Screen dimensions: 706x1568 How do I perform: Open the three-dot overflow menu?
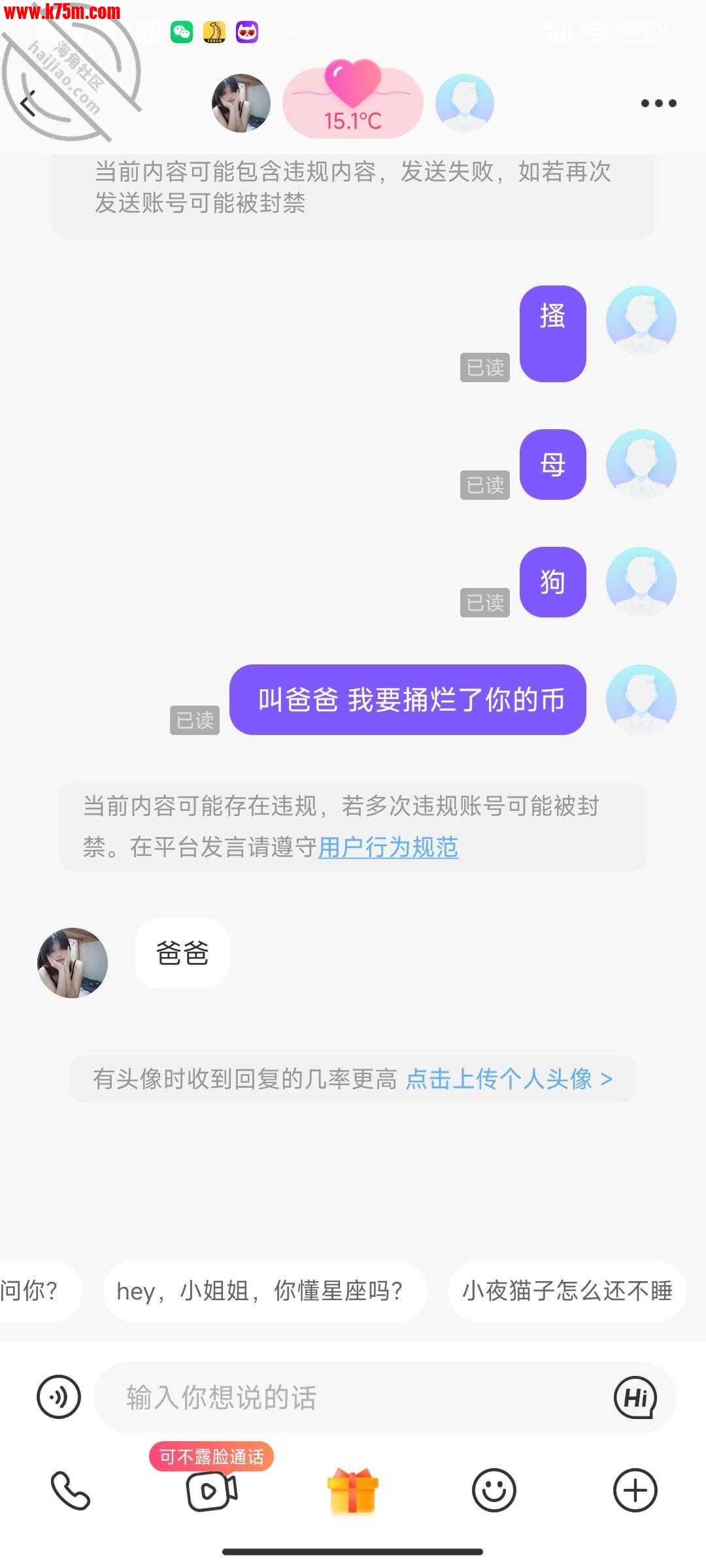pyautogui.click(x=658, y=103)
